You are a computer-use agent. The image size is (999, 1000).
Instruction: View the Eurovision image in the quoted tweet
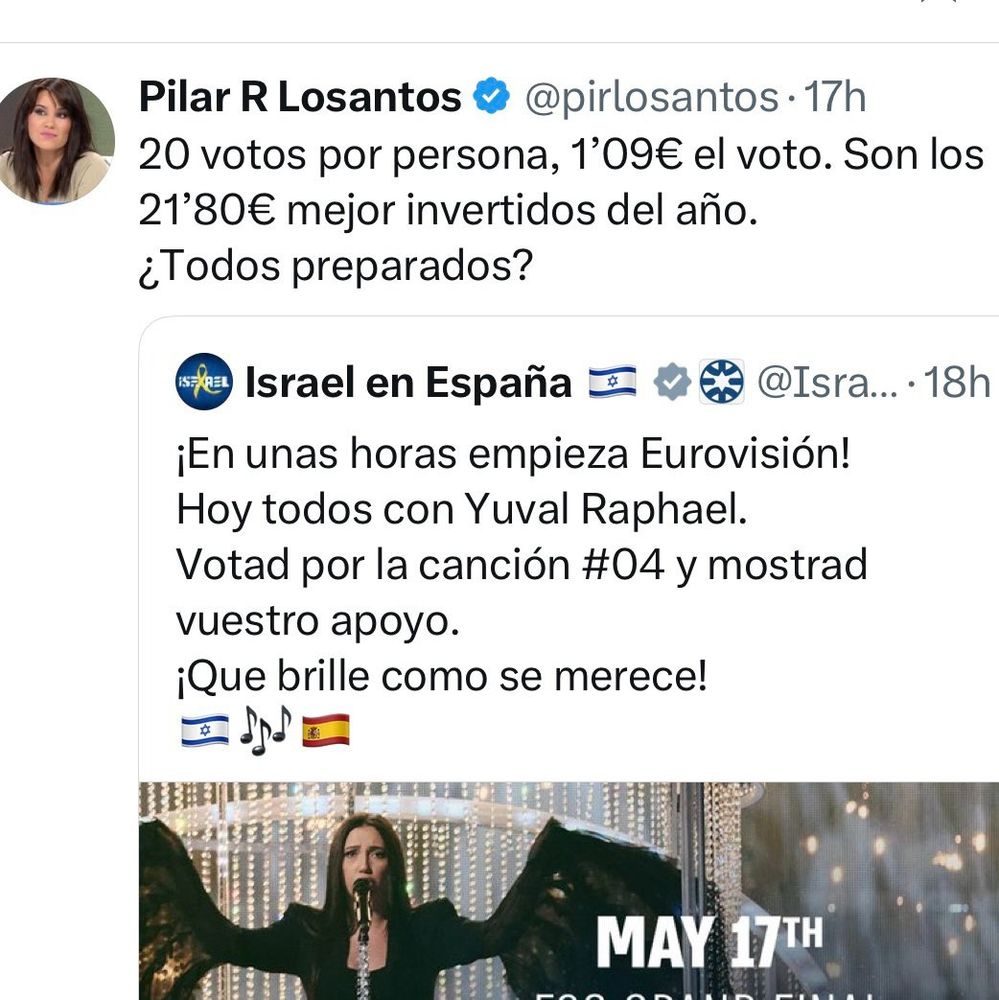point(568,890)
